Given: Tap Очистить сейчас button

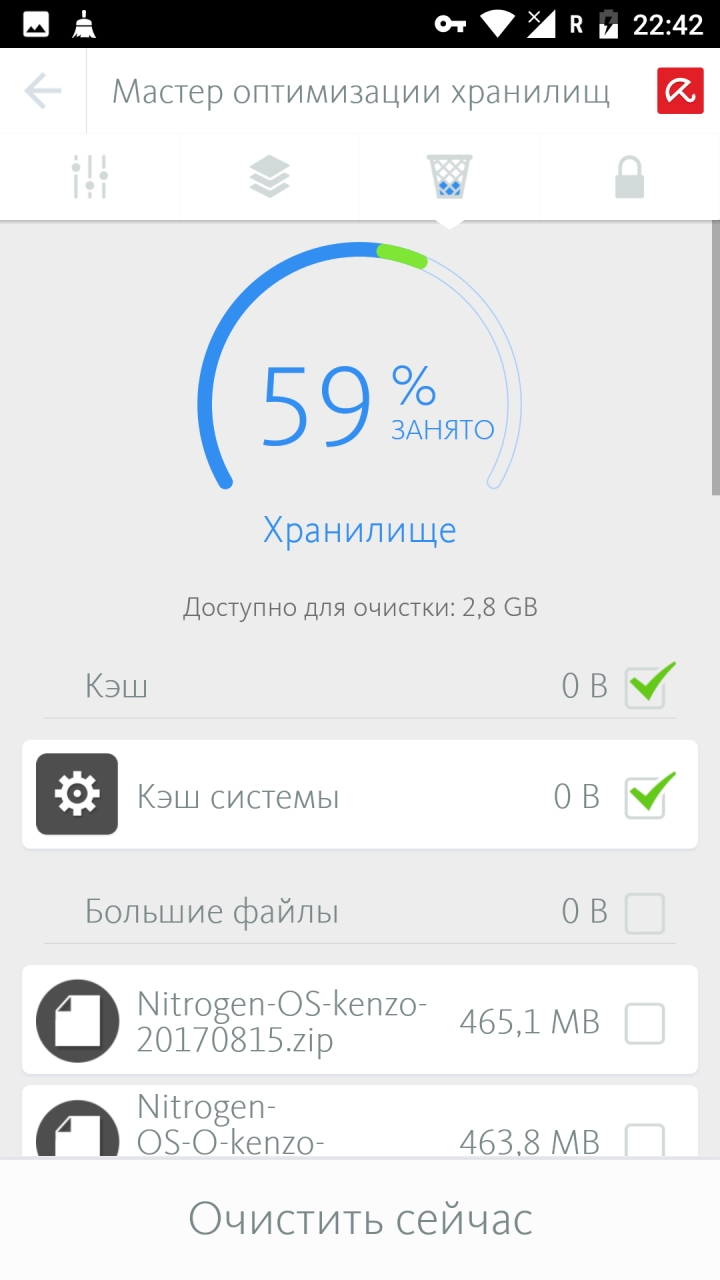Looking at the screenshot, I should click(360, 1219).
